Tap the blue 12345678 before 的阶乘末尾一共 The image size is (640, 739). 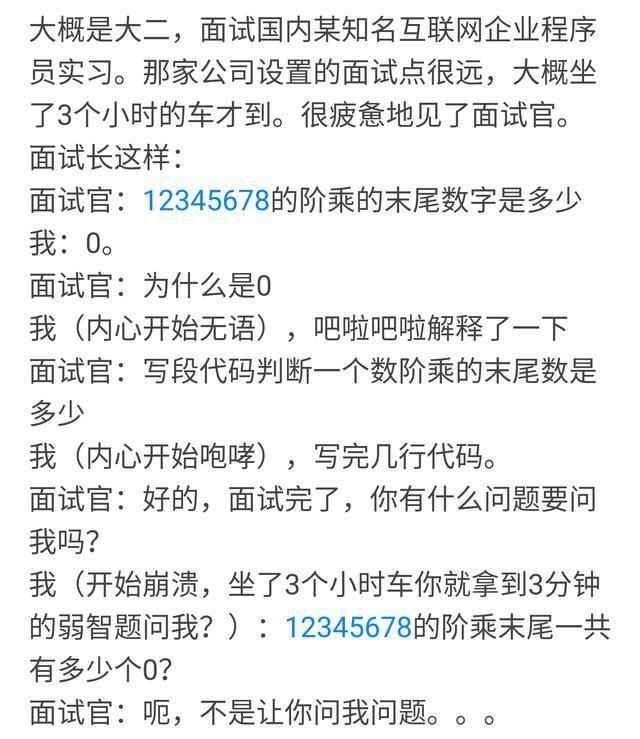[349, 626]
